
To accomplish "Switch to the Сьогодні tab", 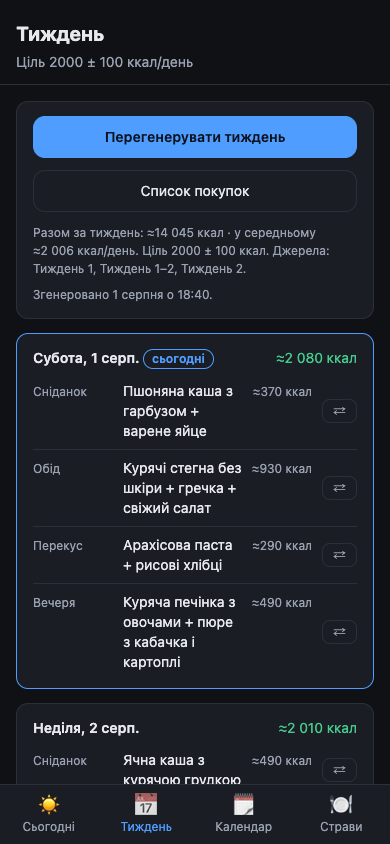I will pyautogui.click(x=49, y=814).
